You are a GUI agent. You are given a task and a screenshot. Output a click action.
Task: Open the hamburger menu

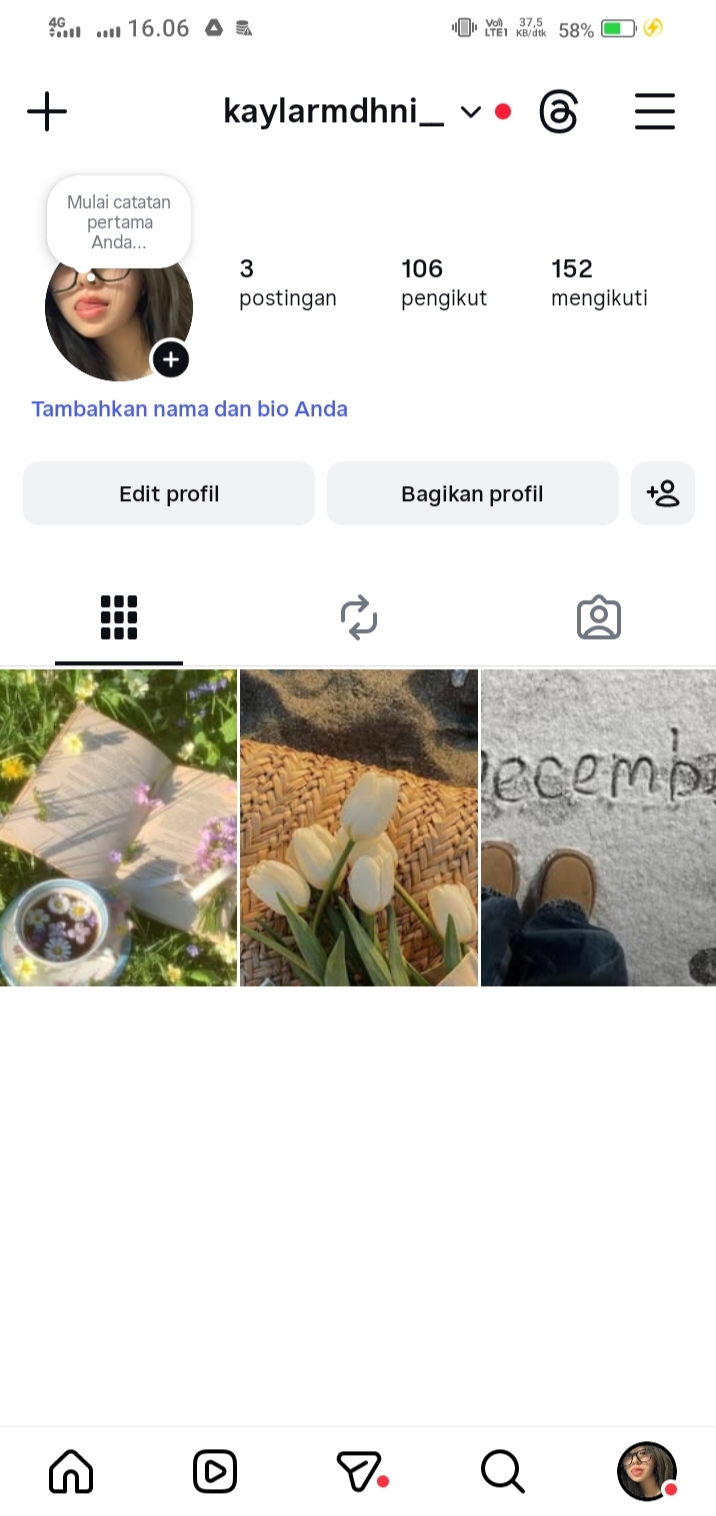coord(655,112)
